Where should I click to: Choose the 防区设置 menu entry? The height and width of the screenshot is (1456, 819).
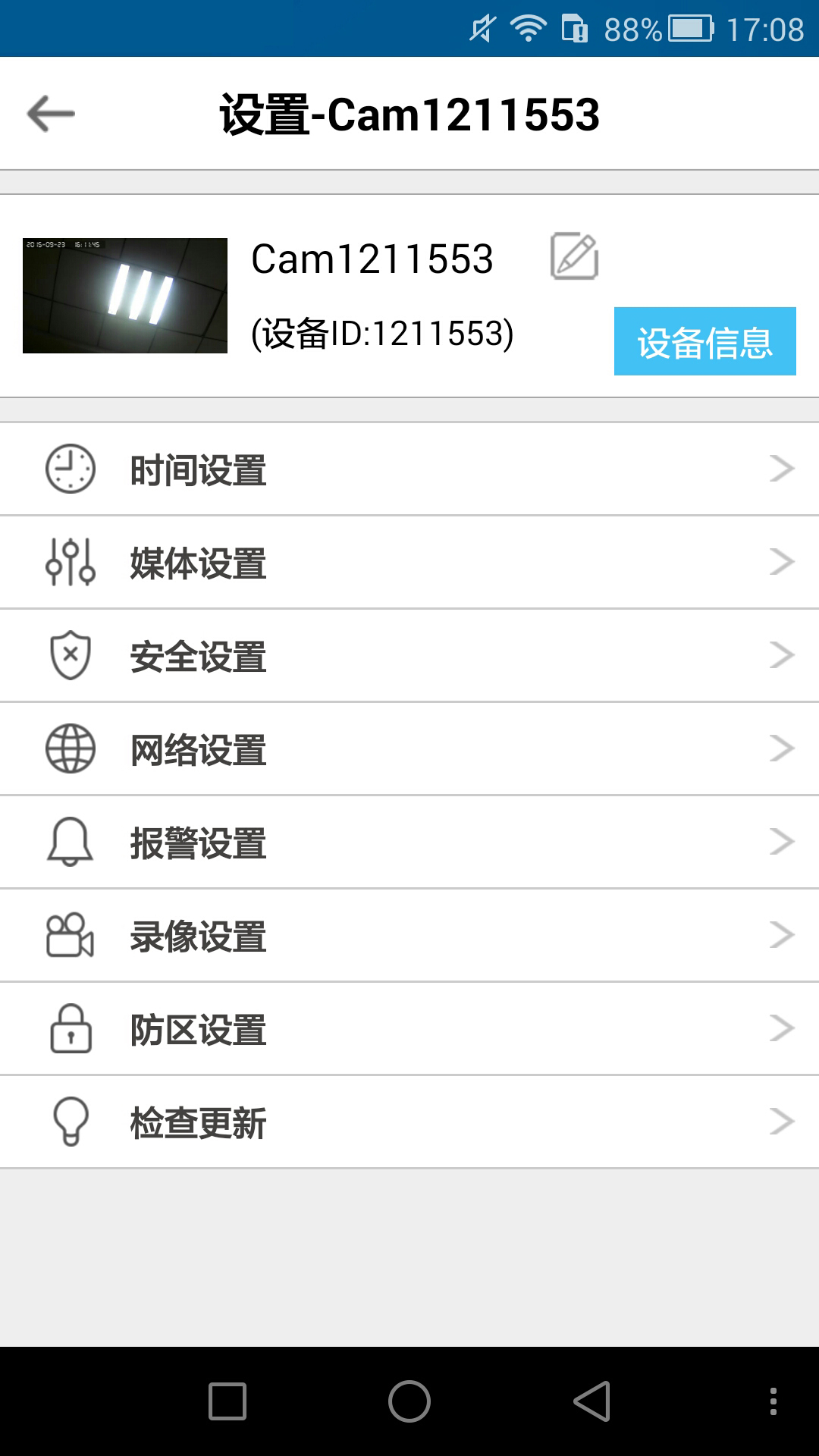[409, 1028]
